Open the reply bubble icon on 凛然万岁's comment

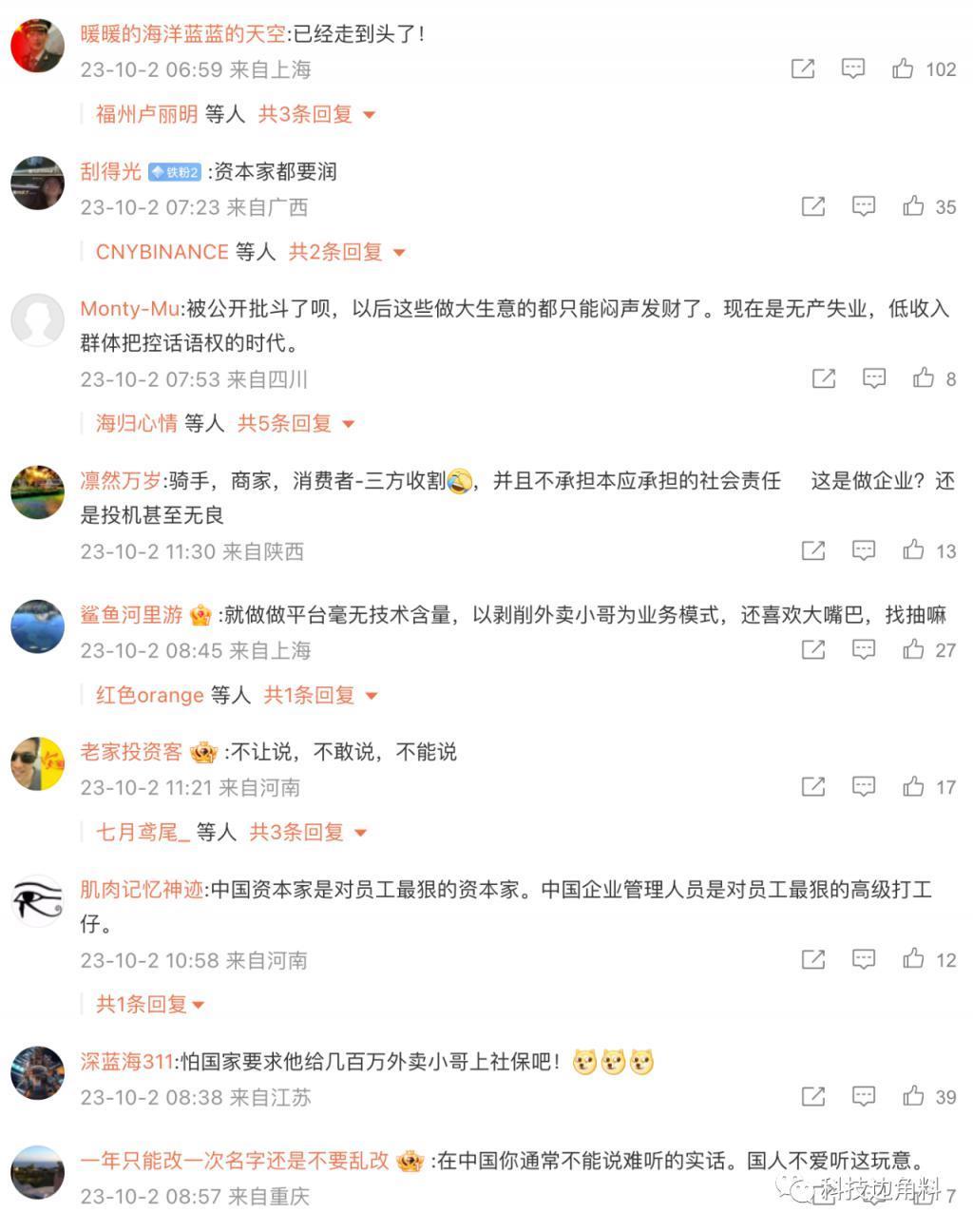coord(862,549)
